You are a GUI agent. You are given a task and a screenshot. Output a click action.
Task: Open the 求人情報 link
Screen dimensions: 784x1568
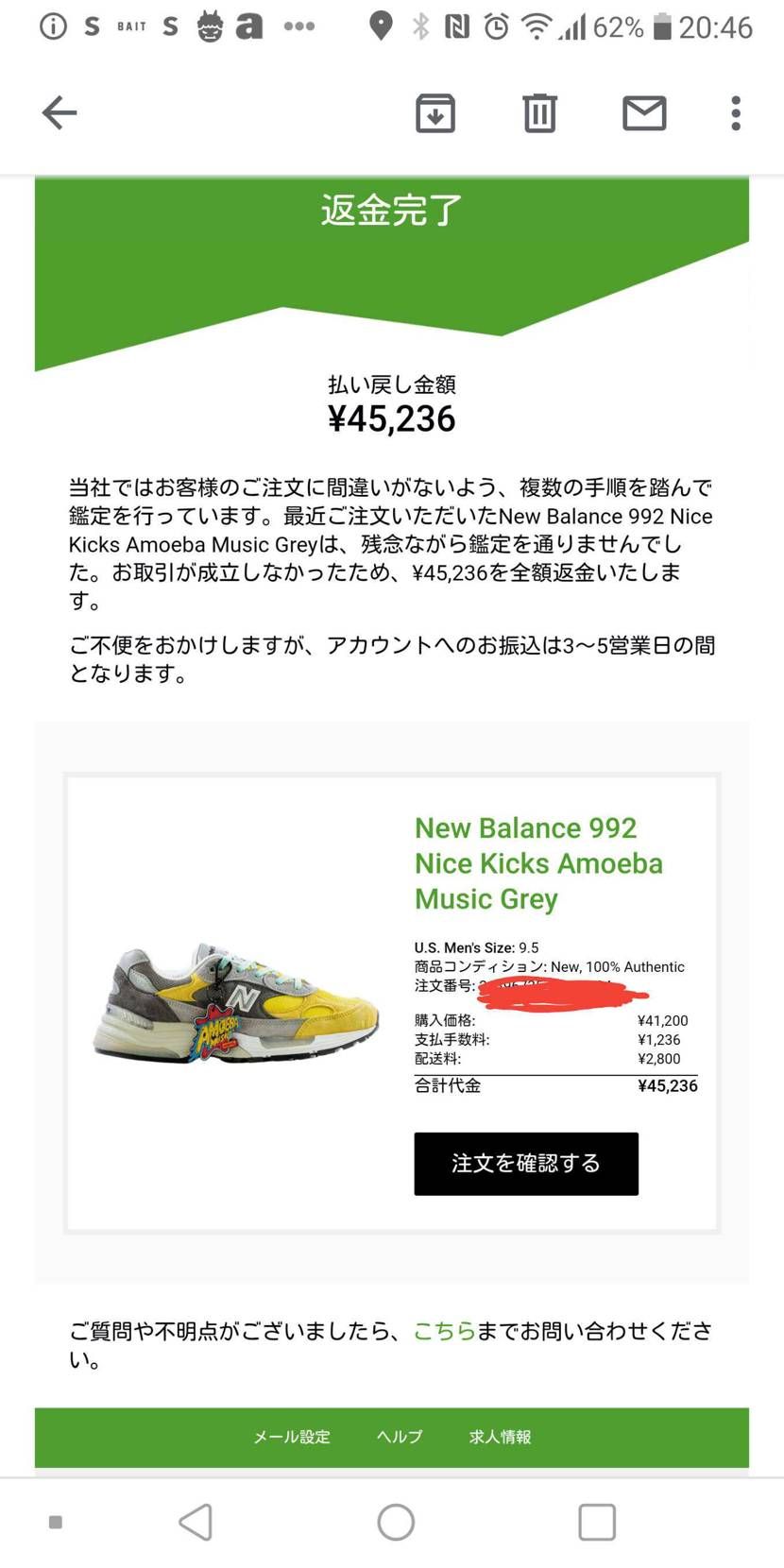click(498, 1437)
